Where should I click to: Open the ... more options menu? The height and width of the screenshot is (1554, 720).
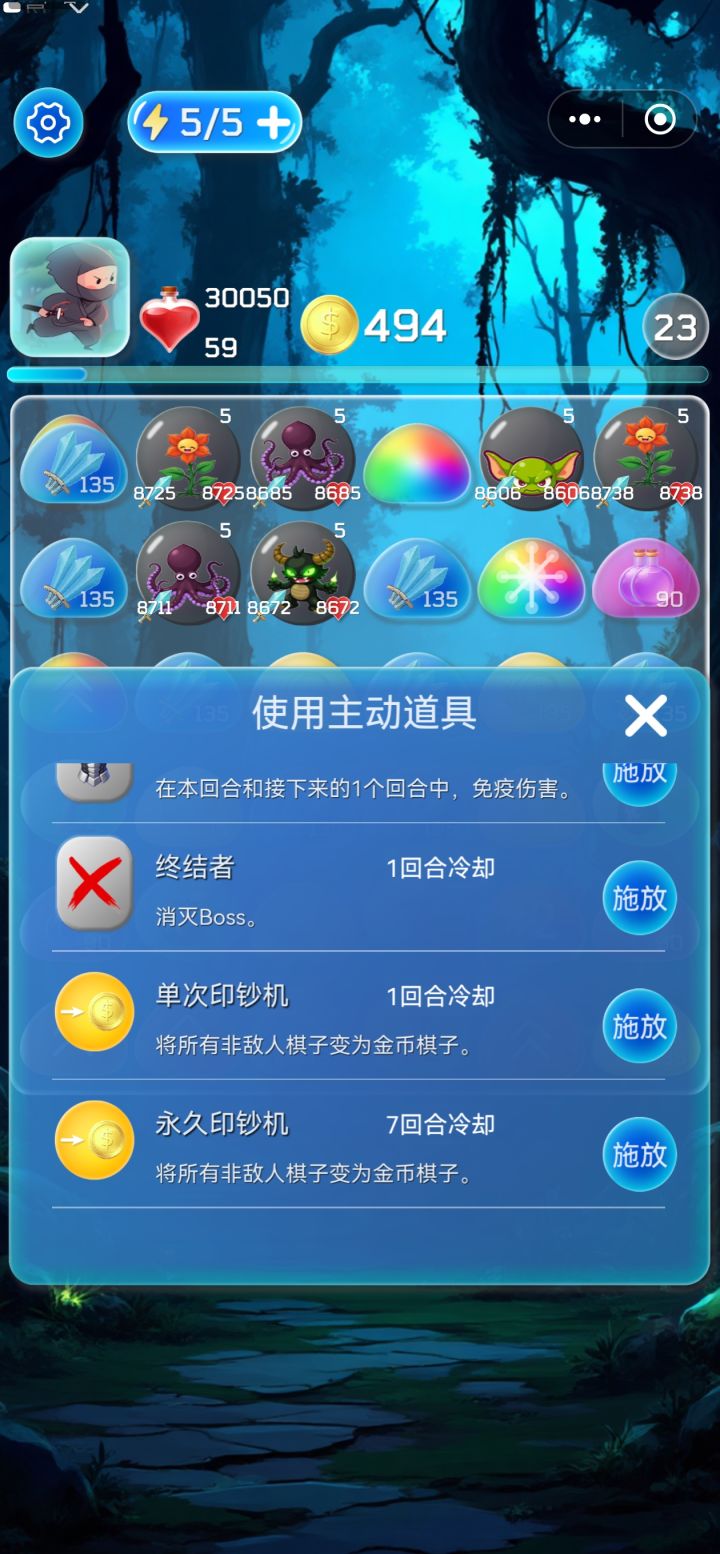(585, 119)
